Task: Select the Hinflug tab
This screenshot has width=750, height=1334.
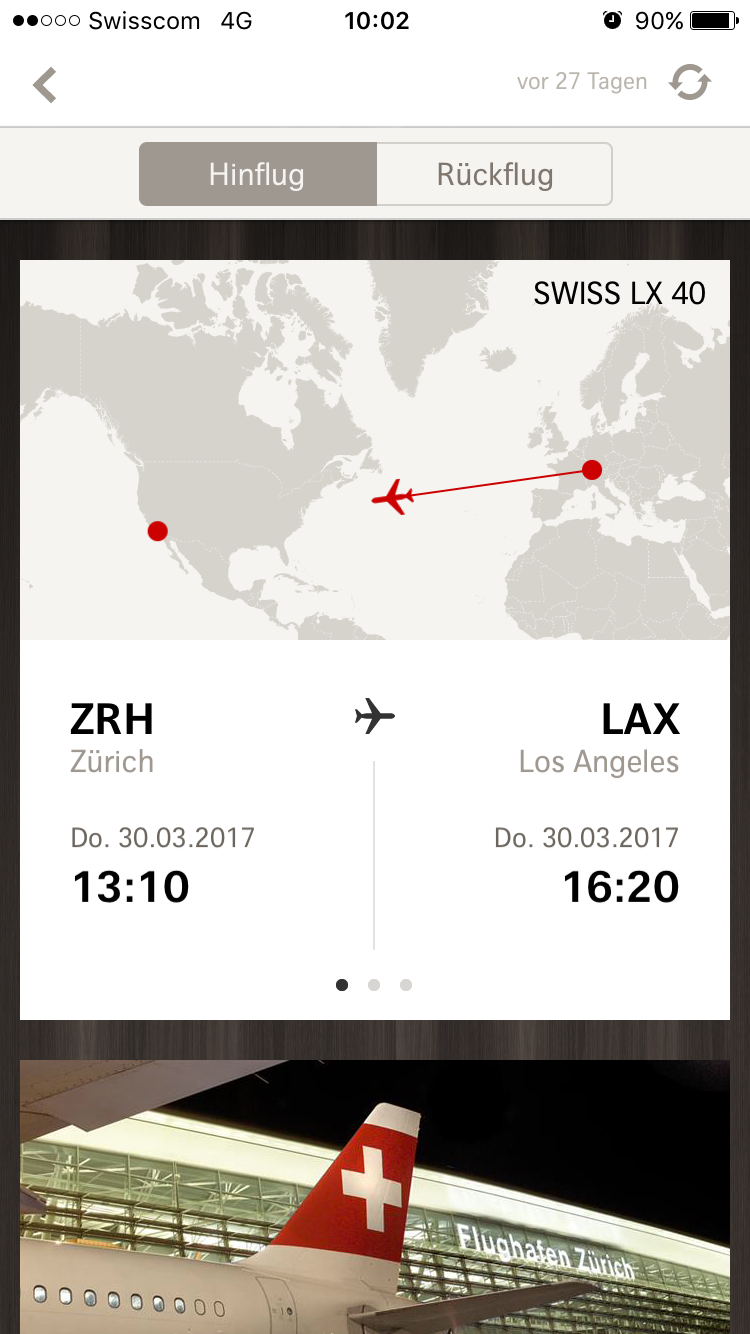Action: [257, 174]
